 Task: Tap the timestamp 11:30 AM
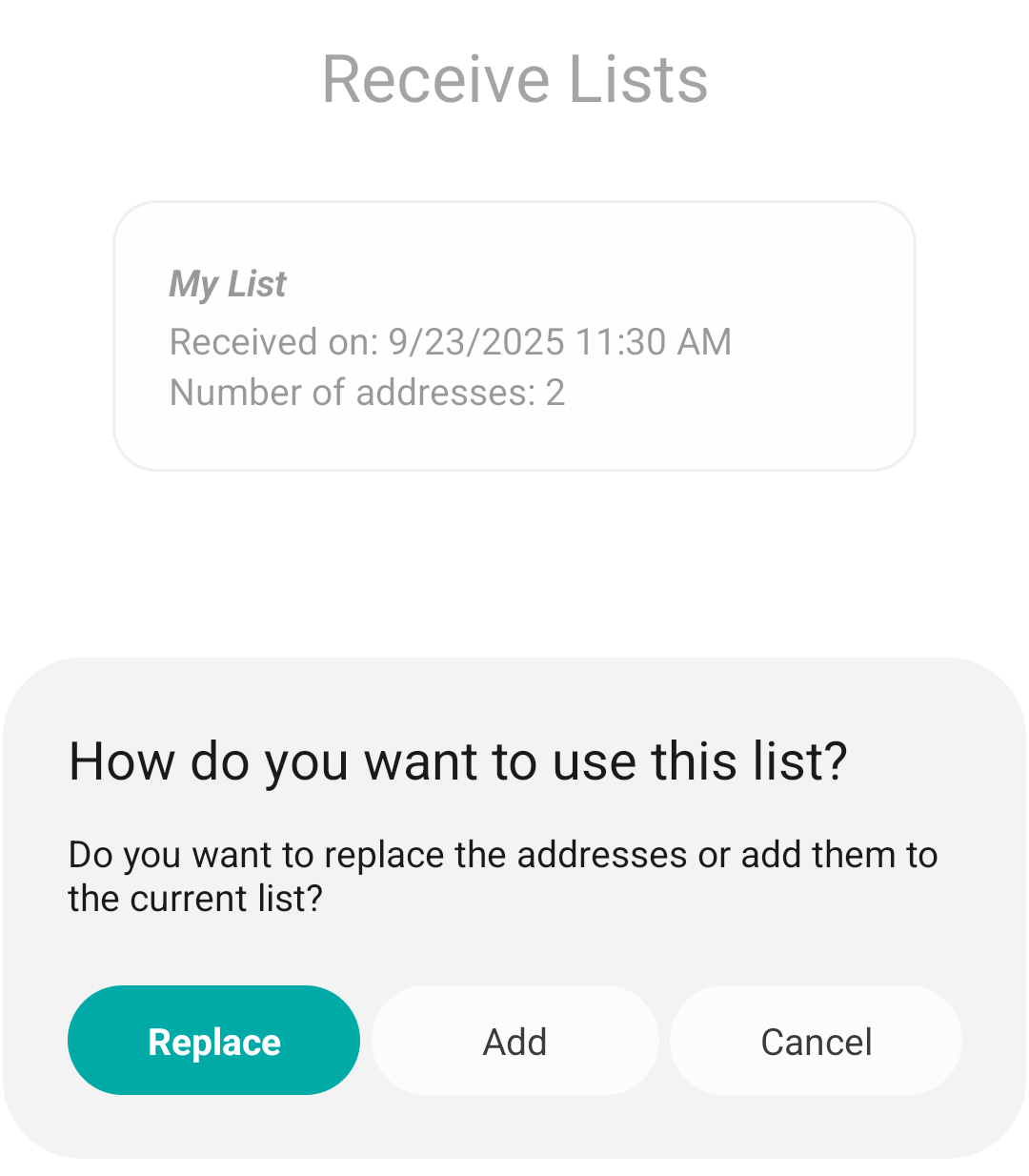(669, 341)
